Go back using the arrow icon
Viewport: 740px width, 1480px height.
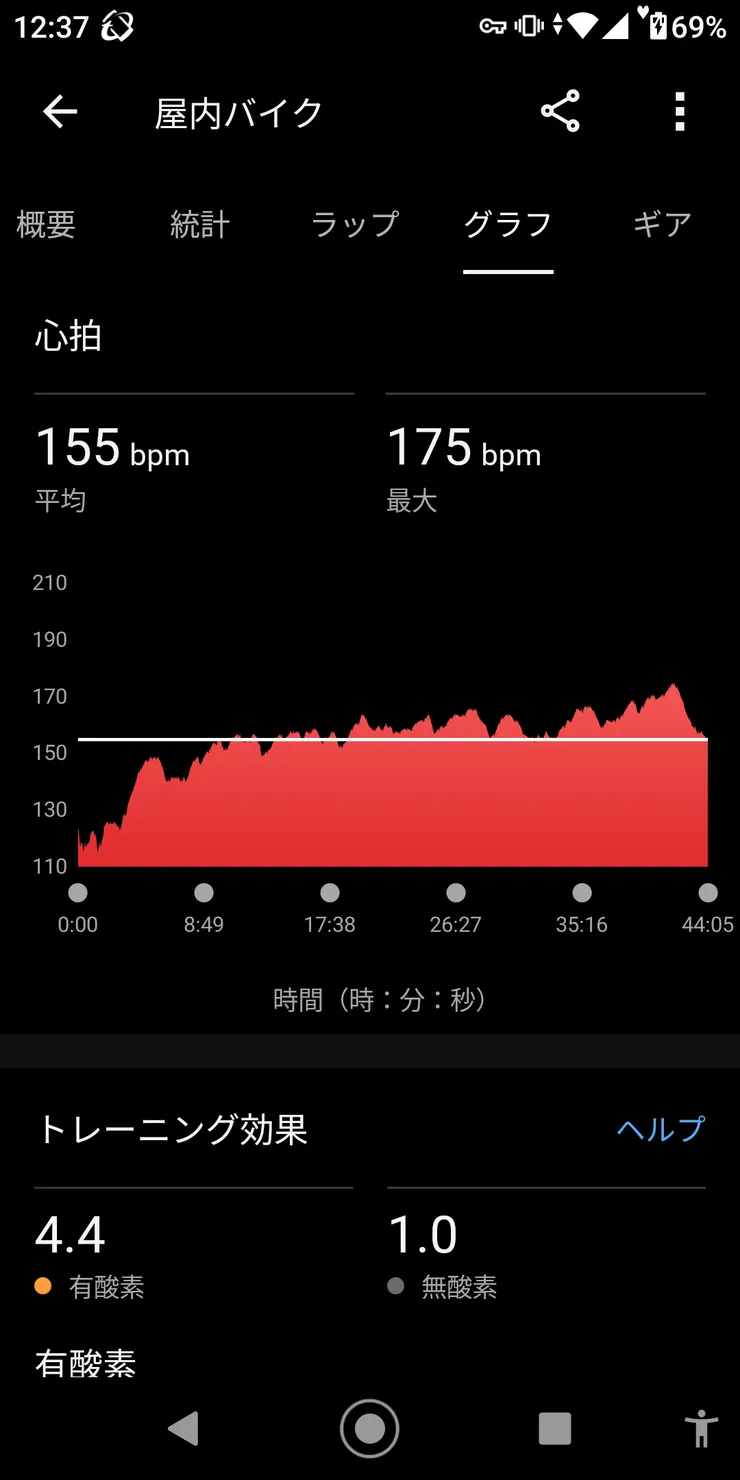coord(60,112)
